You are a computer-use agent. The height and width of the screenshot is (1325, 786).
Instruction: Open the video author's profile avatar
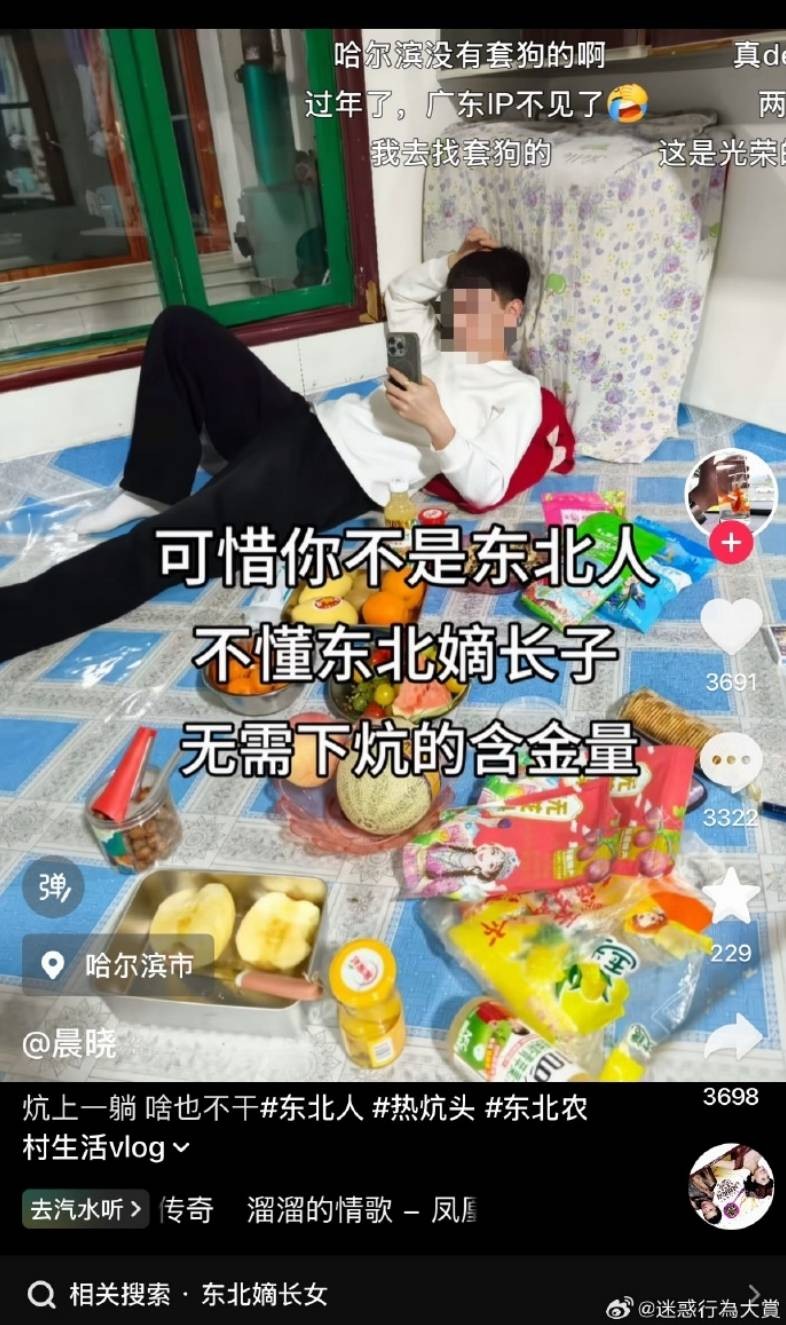[x=731, y=492]
